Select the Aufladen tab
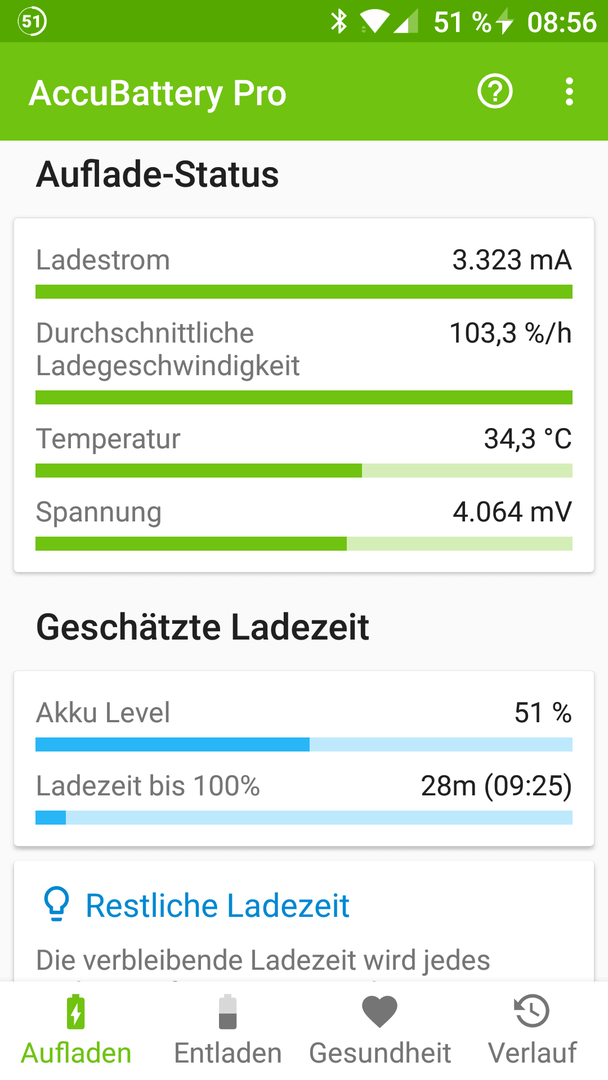 pos(76,1030)
